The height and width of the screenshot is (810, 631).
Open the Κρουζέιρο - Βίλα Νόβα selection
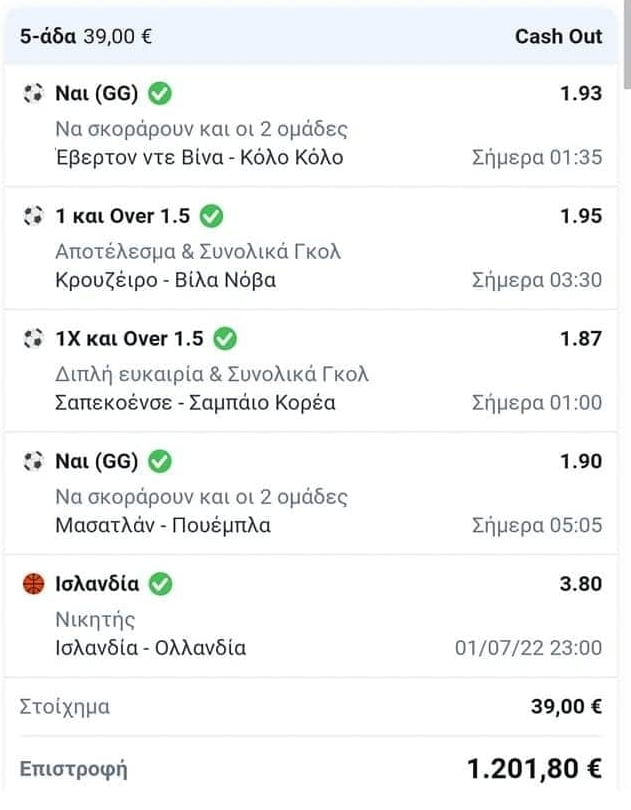[167, 280]
